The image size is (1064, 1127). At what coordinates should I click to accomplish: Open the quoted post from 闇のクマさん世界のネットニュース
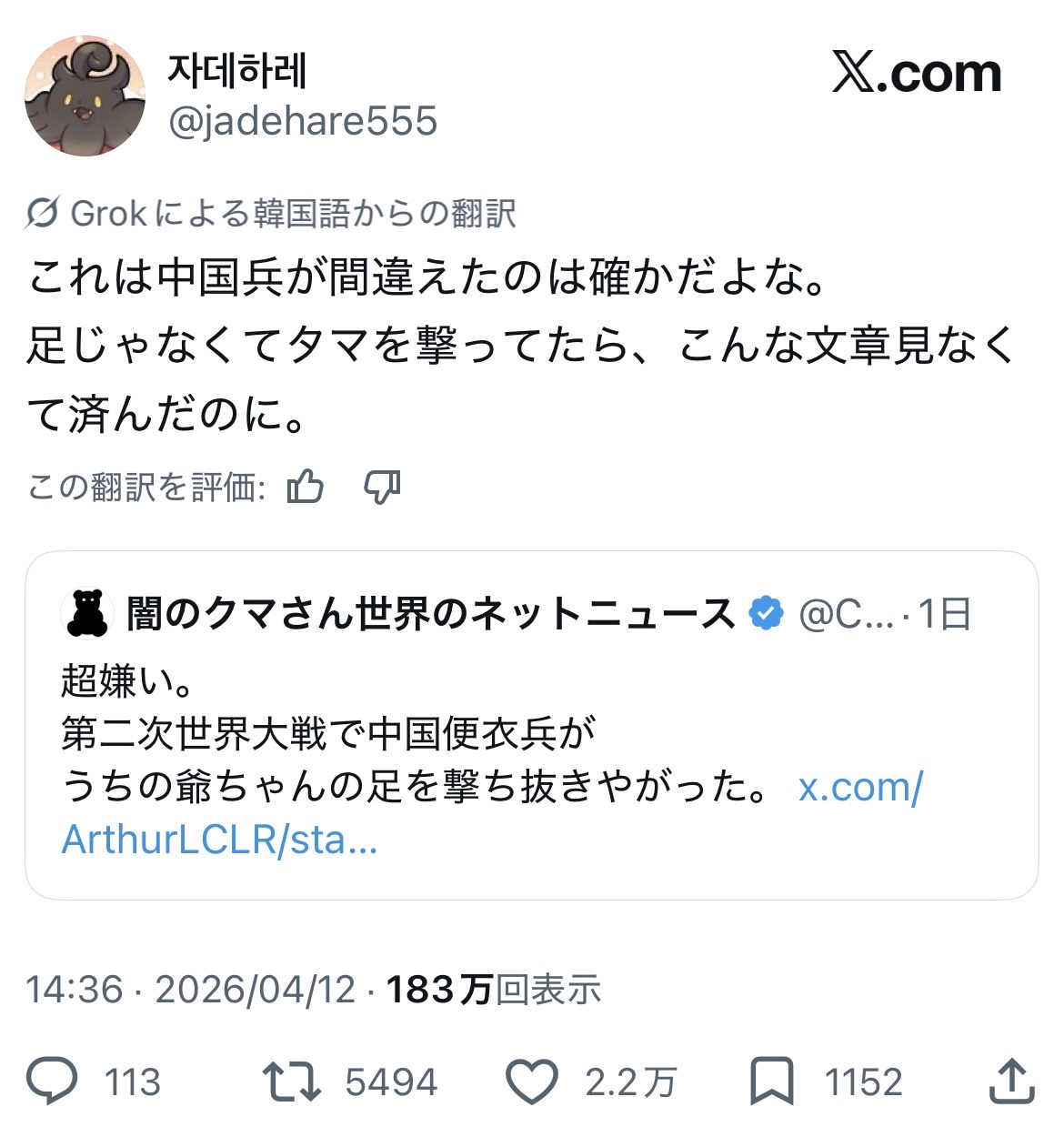pyautogui.click(x=532, y=725)
